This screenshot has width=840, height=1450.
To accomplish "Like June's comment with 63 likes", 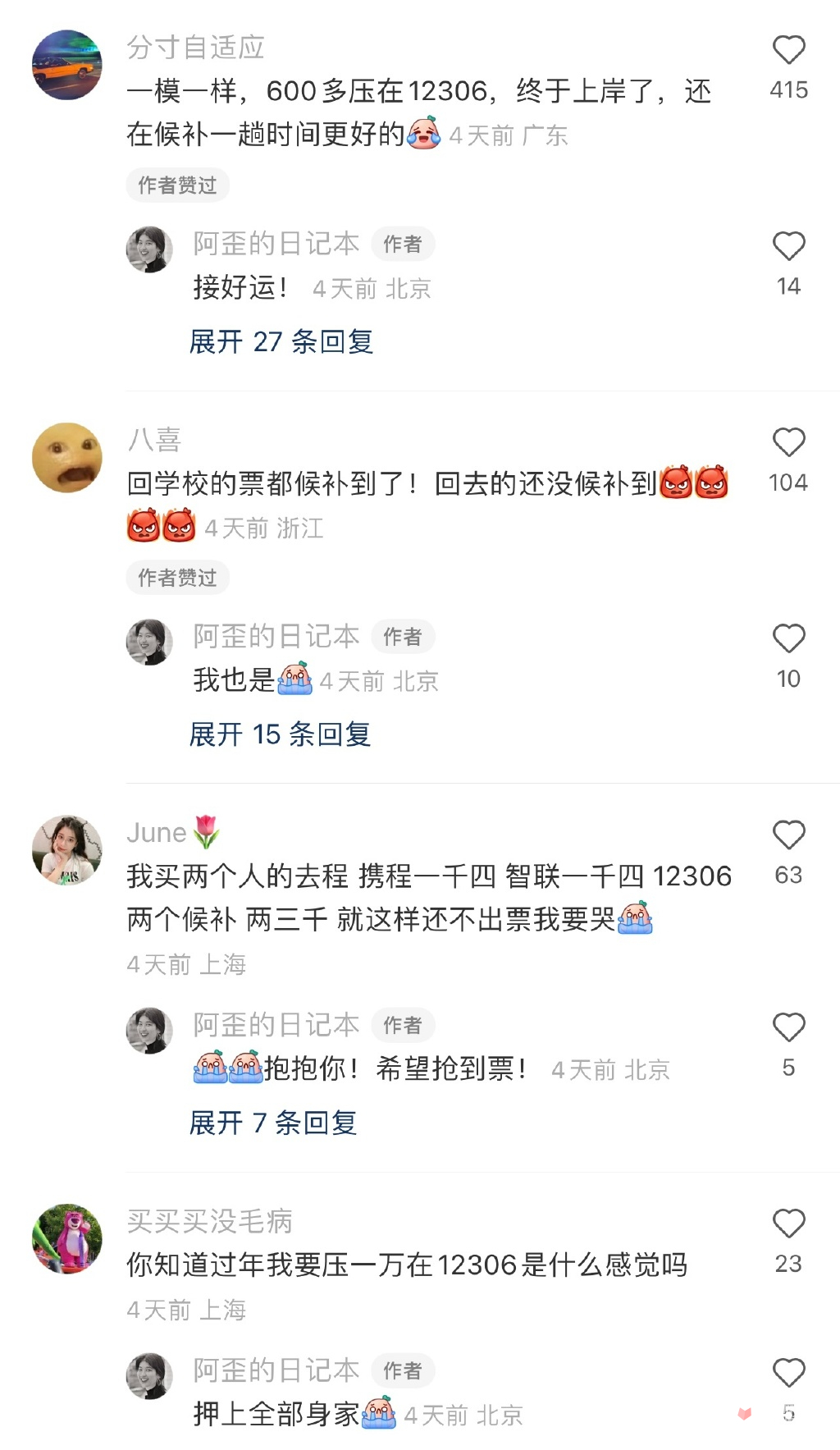I will click(788, 835).
